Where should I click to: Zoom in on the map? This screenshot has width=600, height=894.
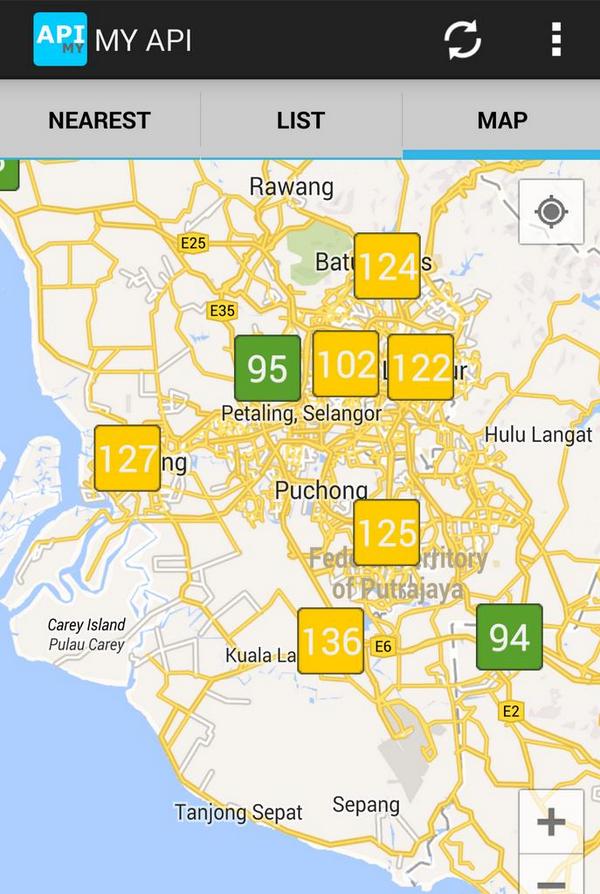pos(551,823)
